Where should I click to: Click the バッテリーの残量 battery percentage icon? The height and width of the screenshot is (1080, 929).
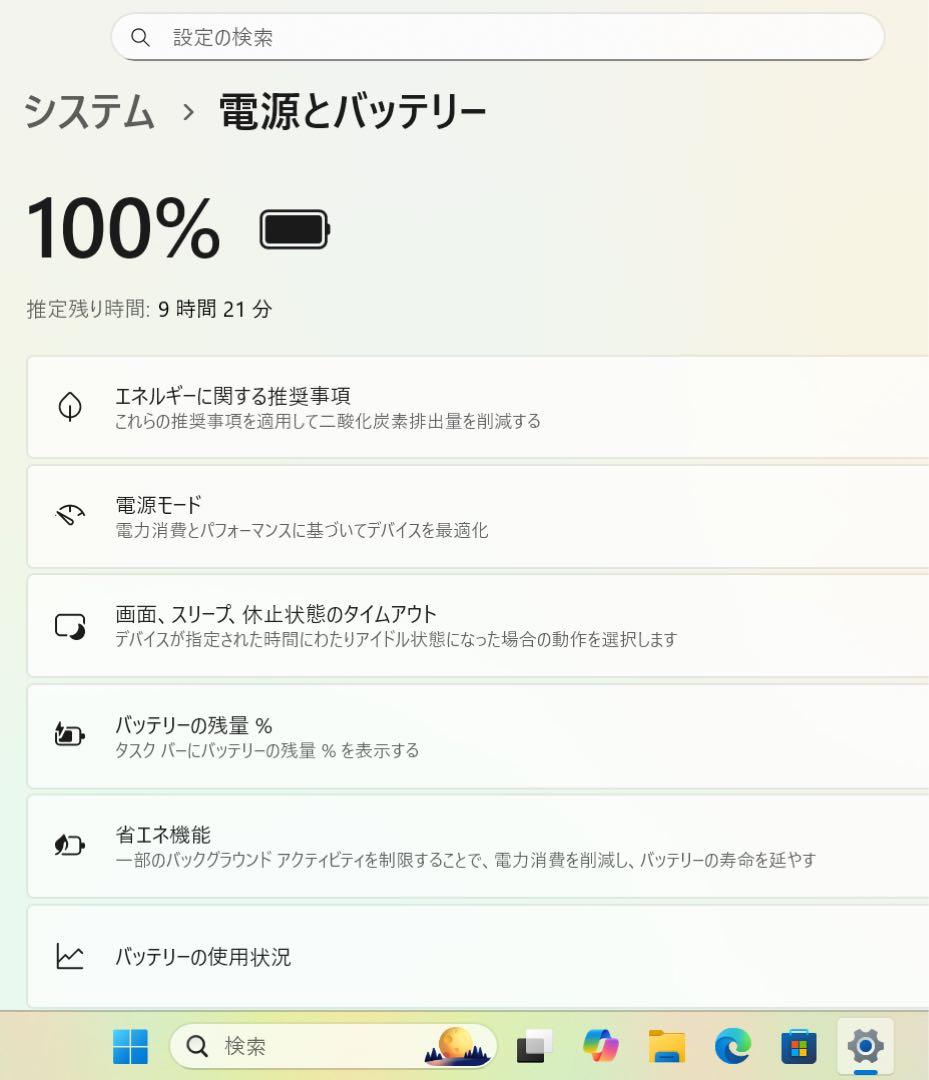point(68,736)
